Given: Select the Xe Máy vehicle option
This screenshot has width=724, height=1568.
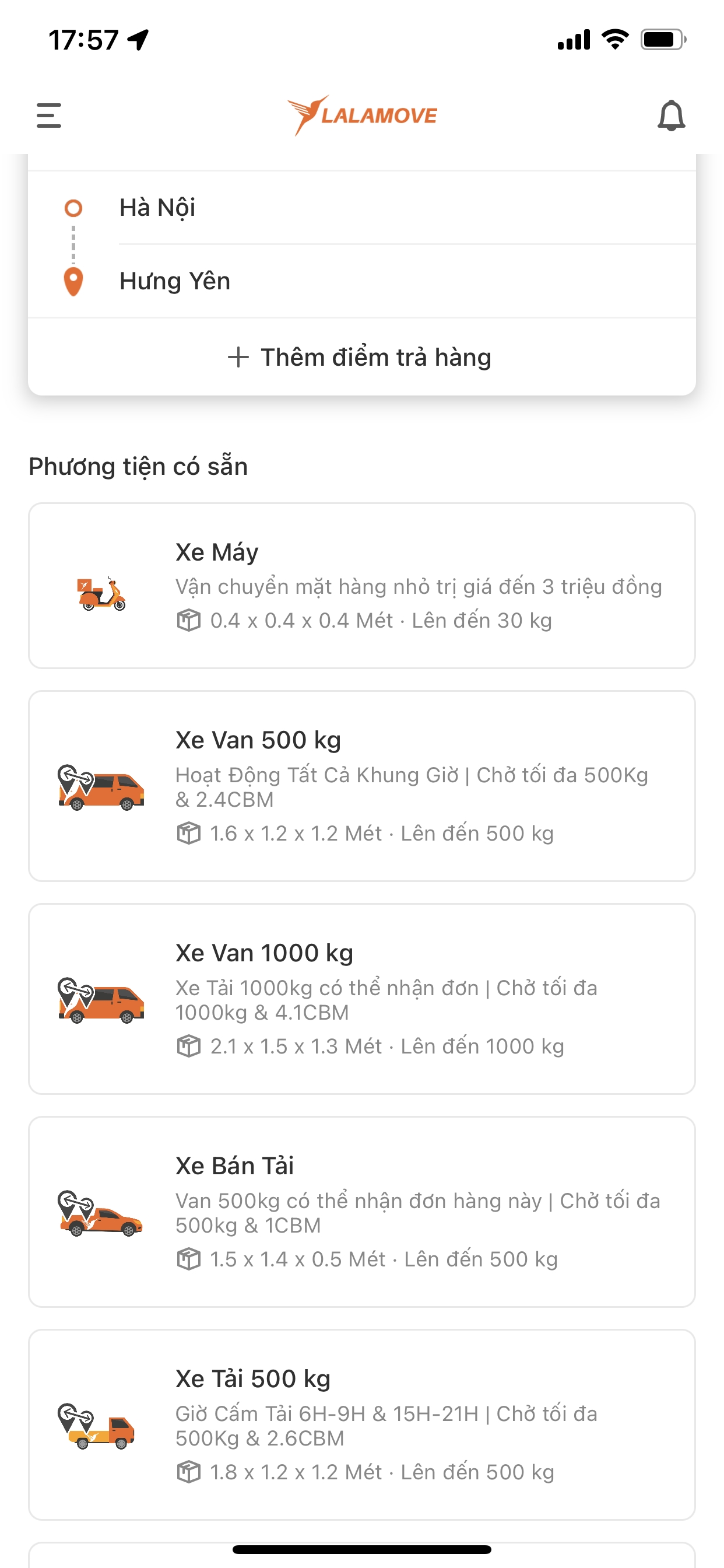Looking at the screenshot, I should click(361, 586).
